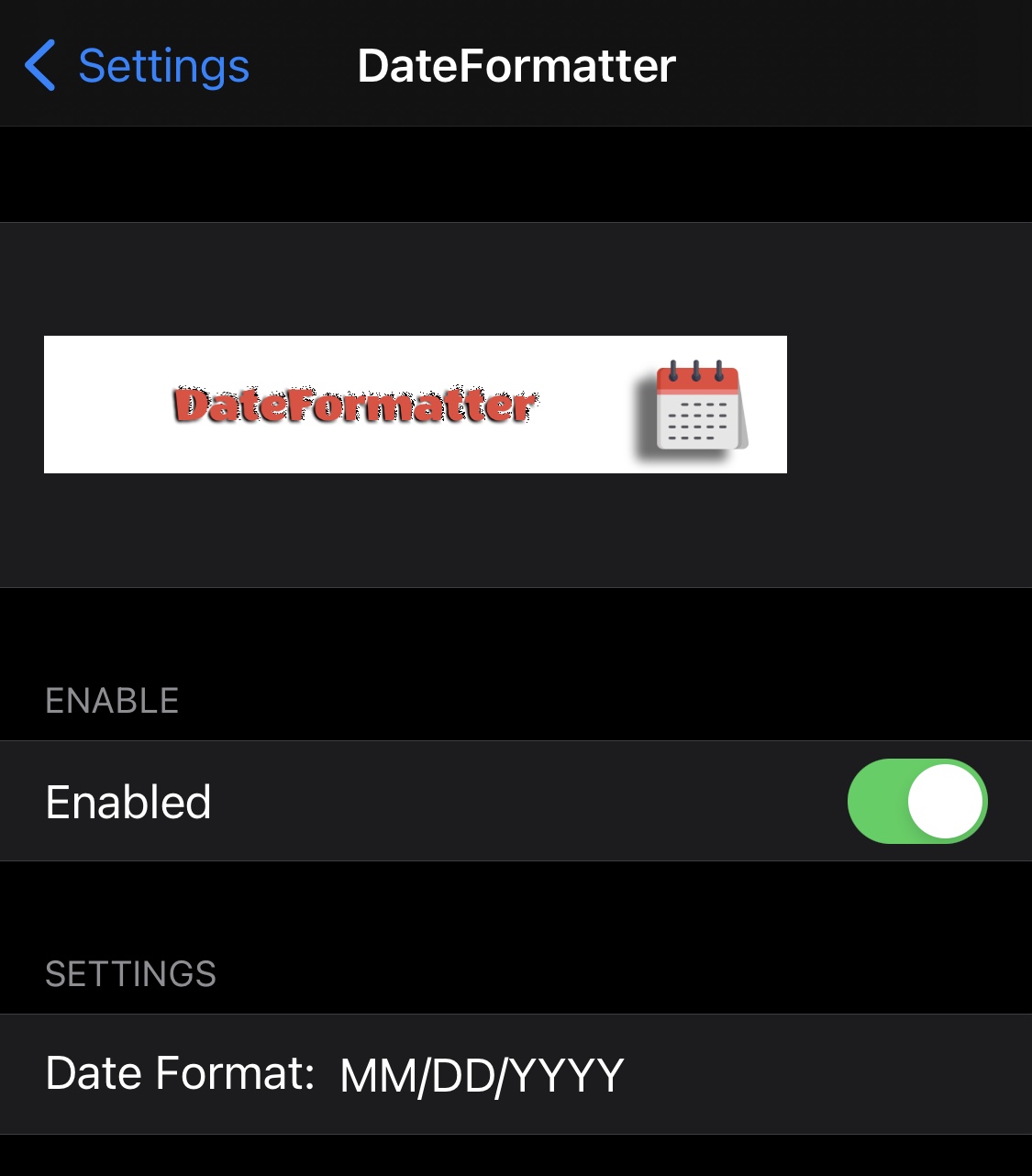This screenshot has height=1176, width=1032.
Task: Click the Enabled row label
Action: coord(128,801)
